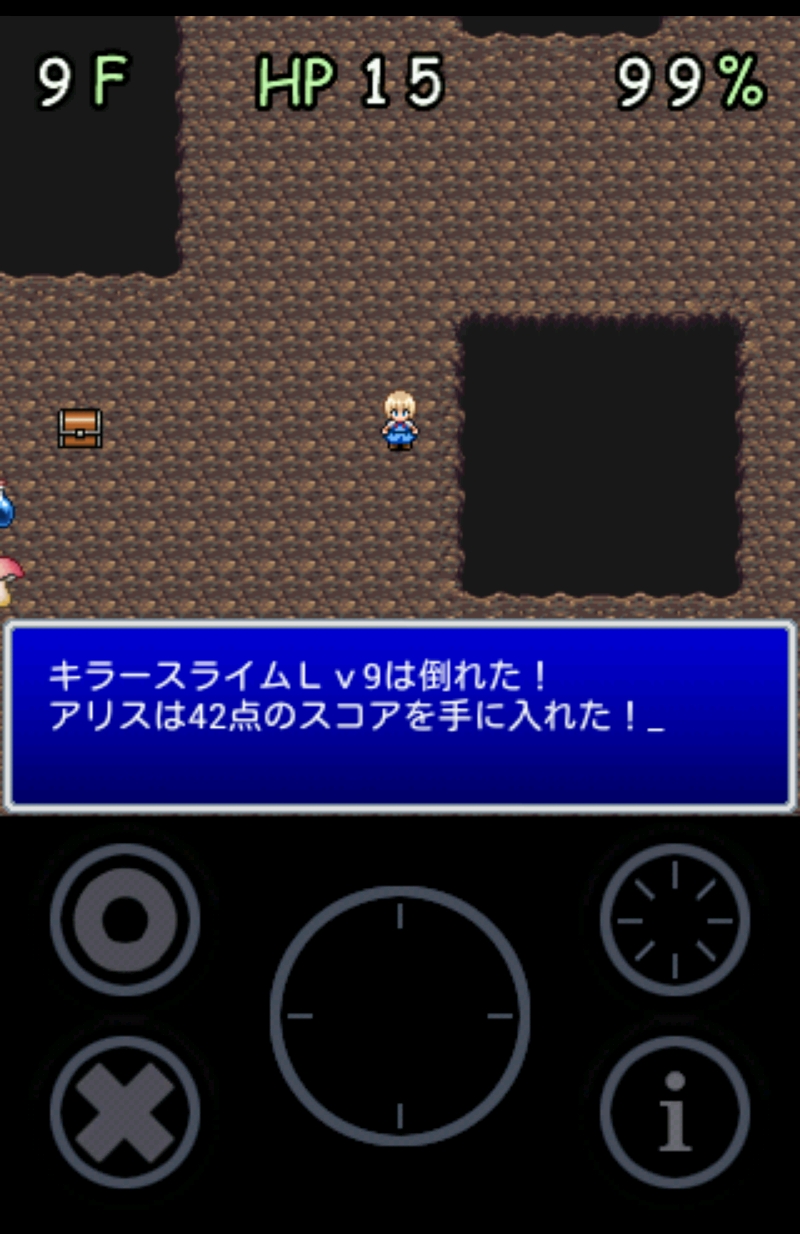Tap the directional pad circle
Viewport: 800px width, 1234px height.
point(400,1016)
